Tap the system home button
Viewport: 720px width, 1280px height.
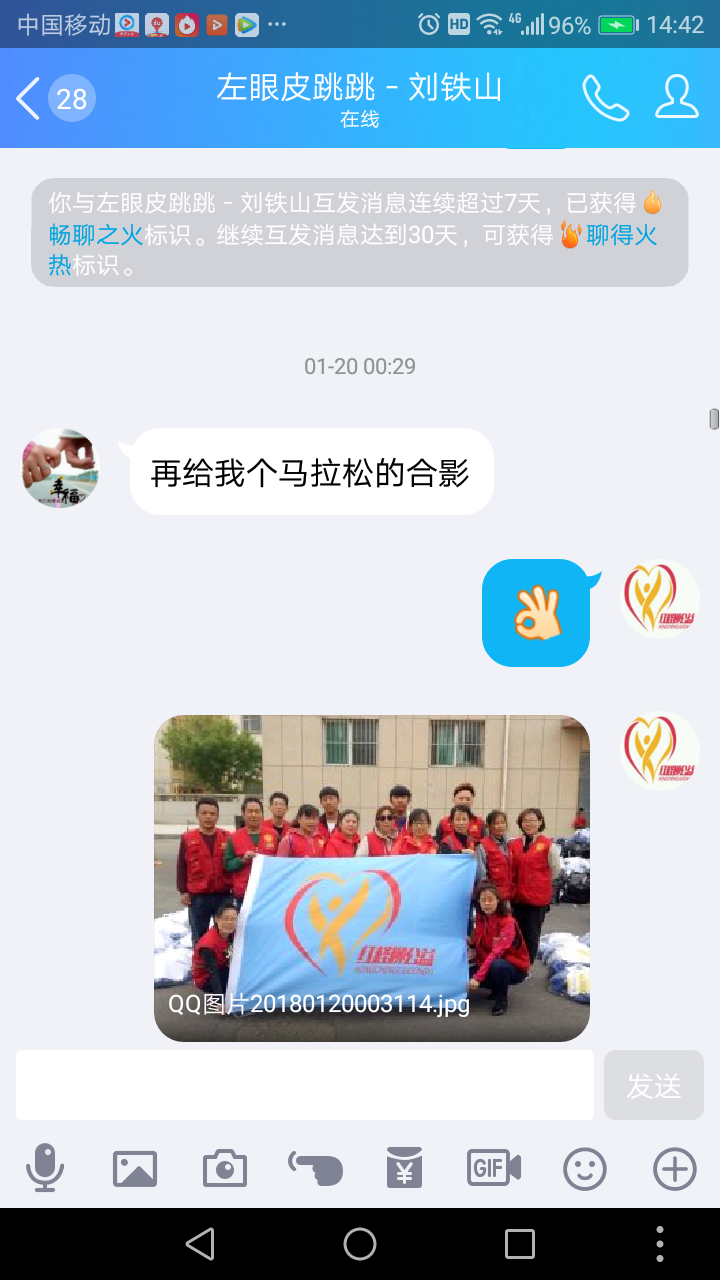click(x=360, y=1244)
